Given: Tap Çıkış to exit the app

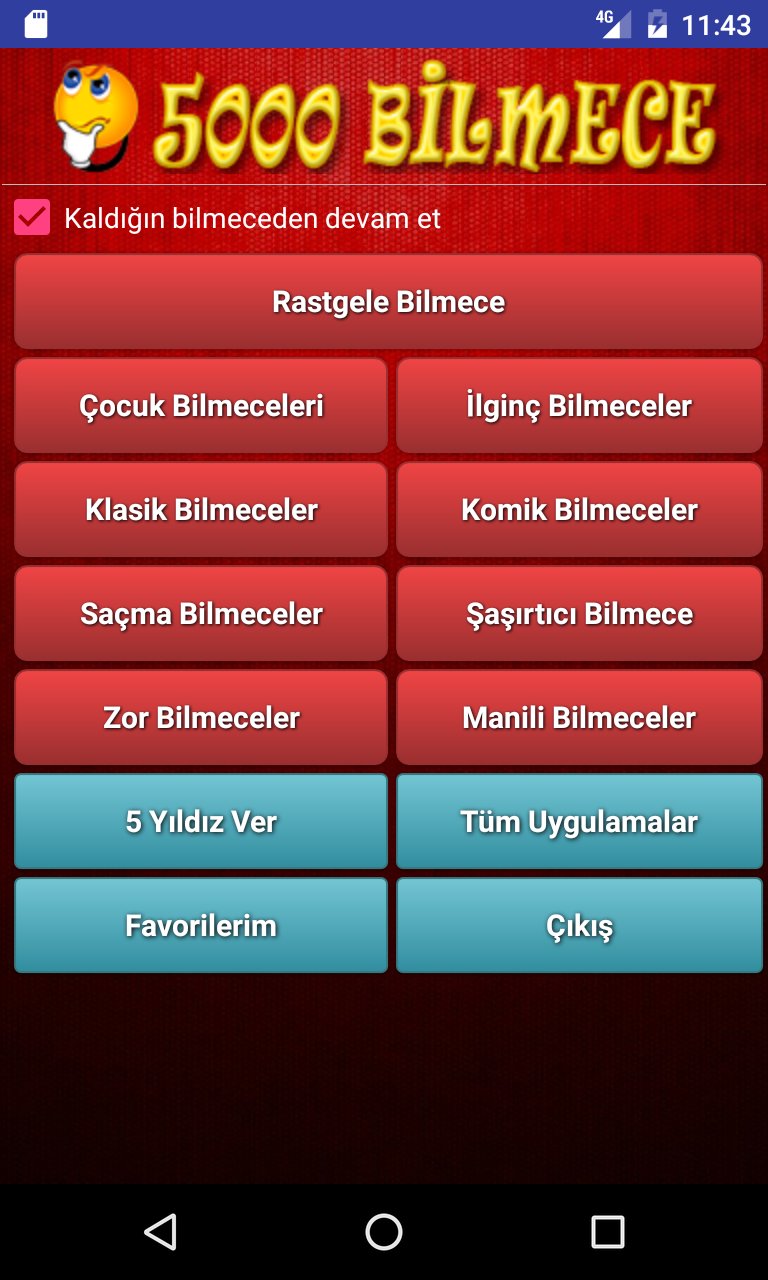Looking at the screenshot, I should tap(579, 926).
